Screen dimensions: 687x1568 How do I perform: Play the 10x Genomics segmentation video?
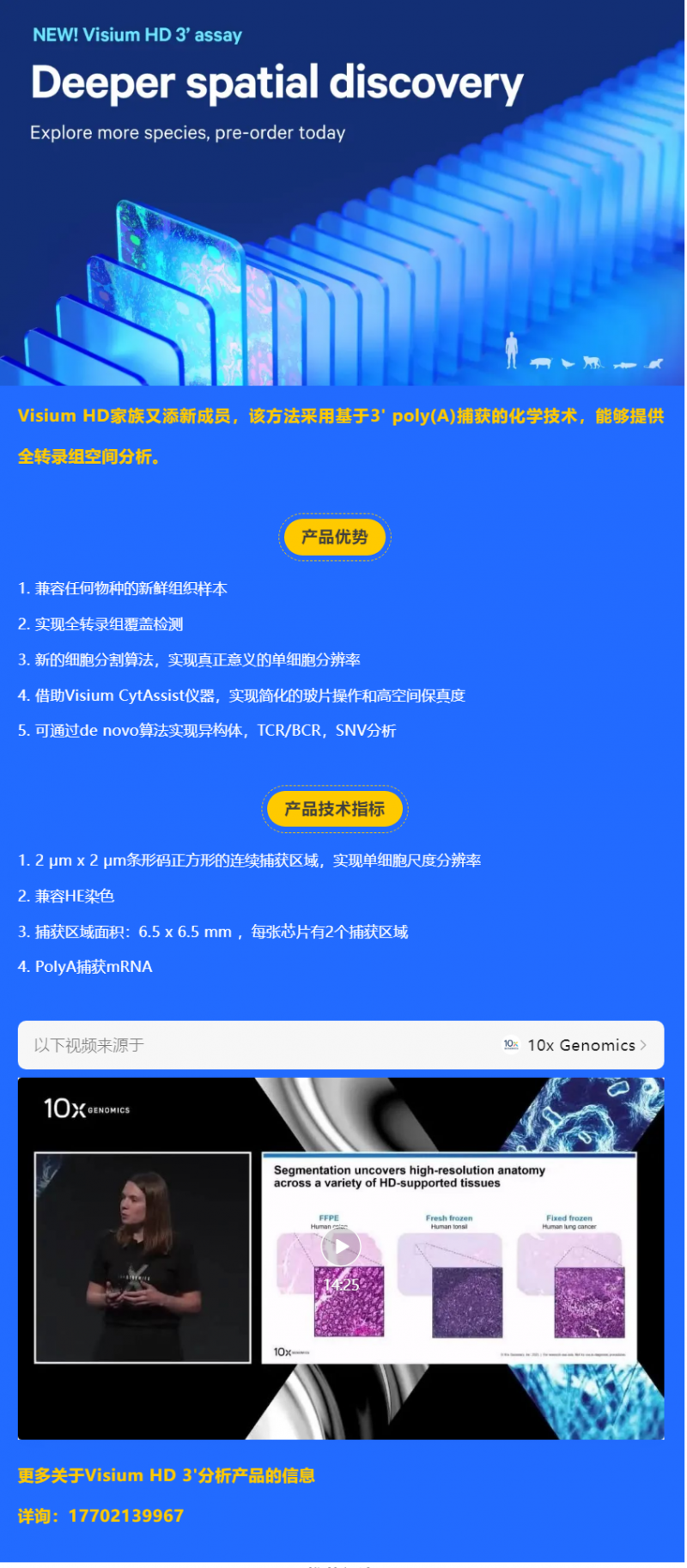point(341,1247)
